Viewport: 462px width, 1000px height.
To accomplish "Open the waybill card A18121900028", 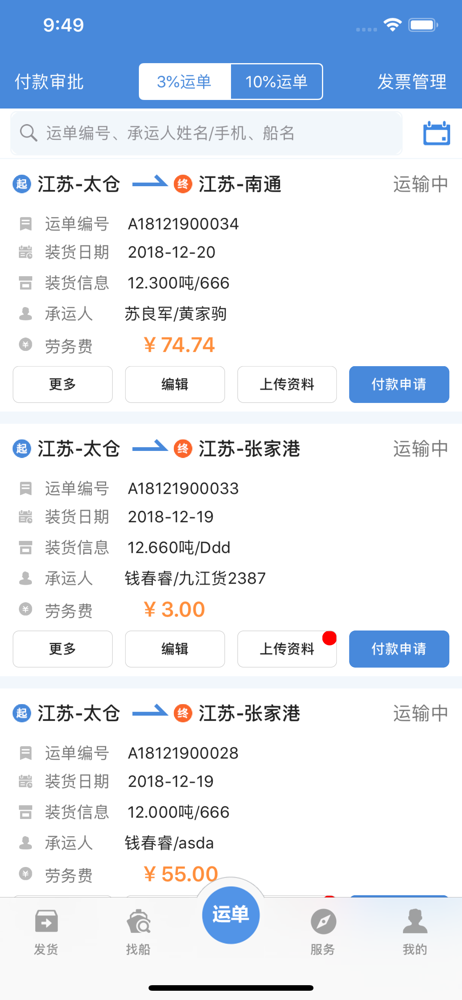I will [x=231, y=793].
